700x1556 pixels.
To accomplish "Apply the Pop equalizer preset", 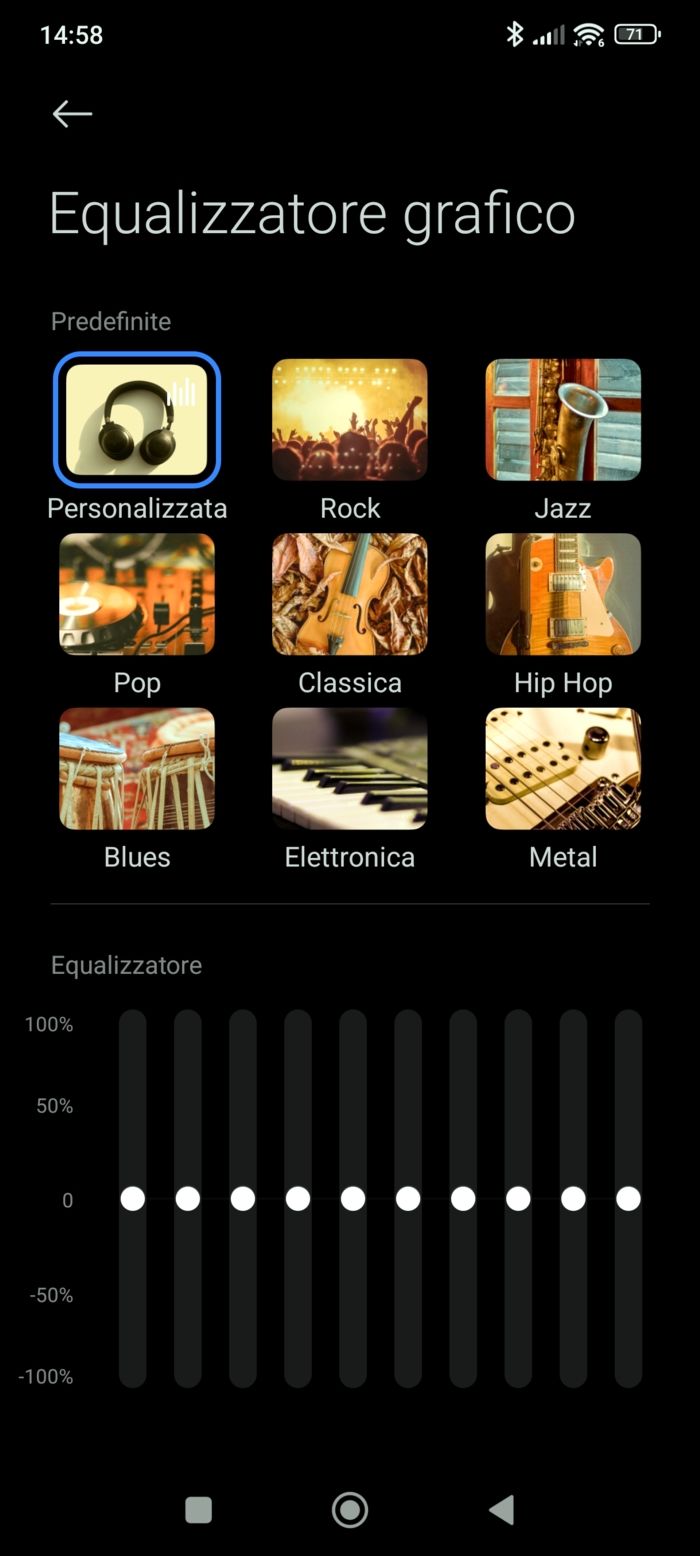I will (x=137, y=594).
